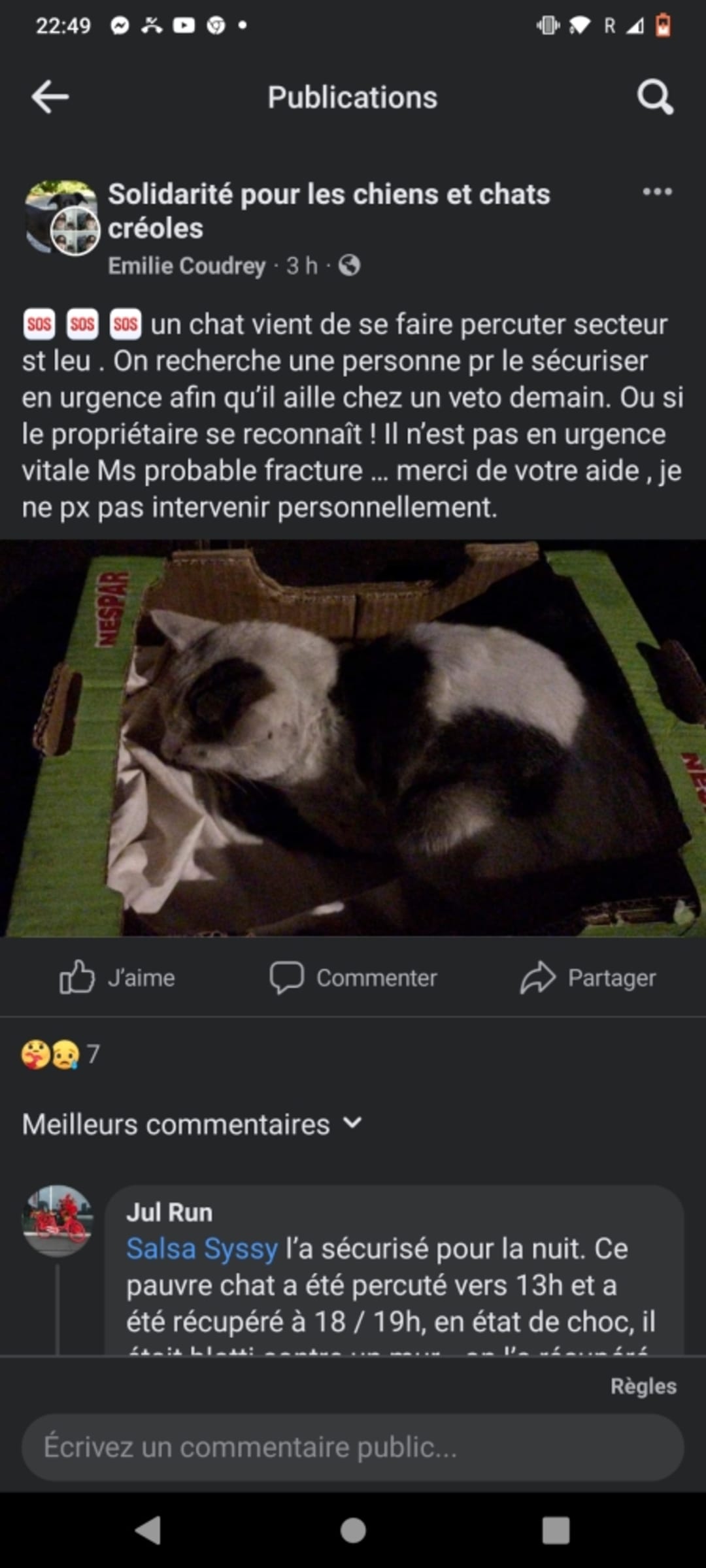Tap the globe audience icon next to post time

[349, 265]
